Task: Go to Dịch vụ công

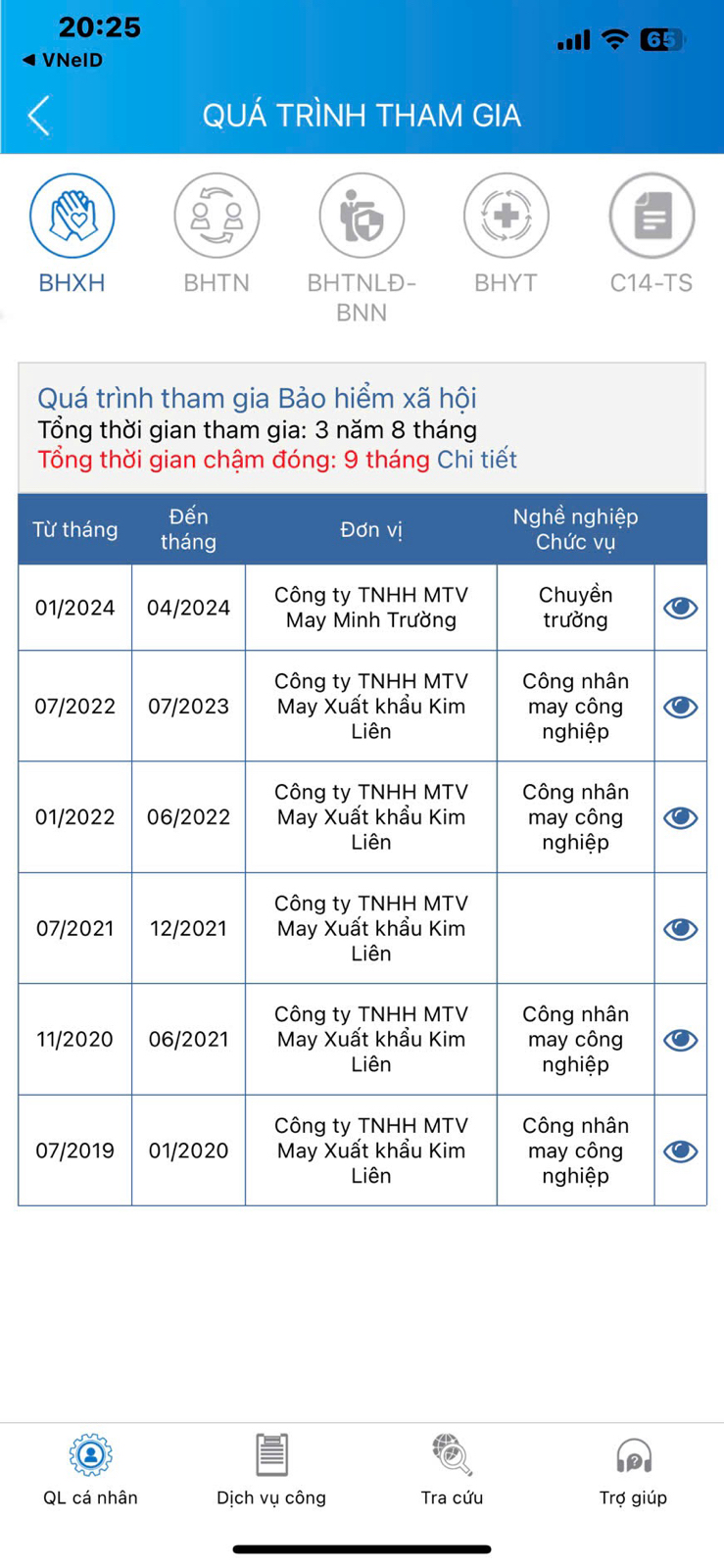Action: coord(271,1468)
